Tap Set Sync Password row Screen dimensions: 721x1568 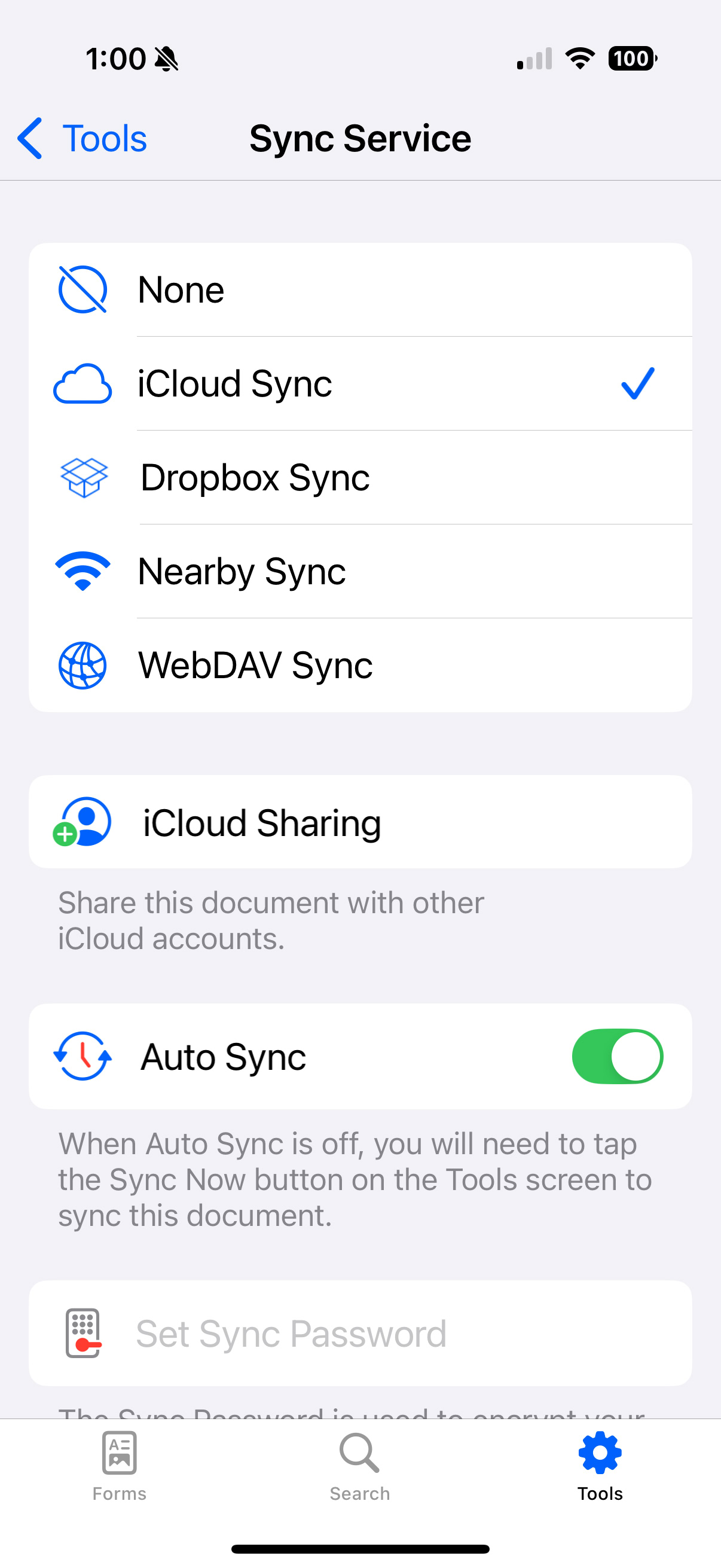coord(359,1333)
